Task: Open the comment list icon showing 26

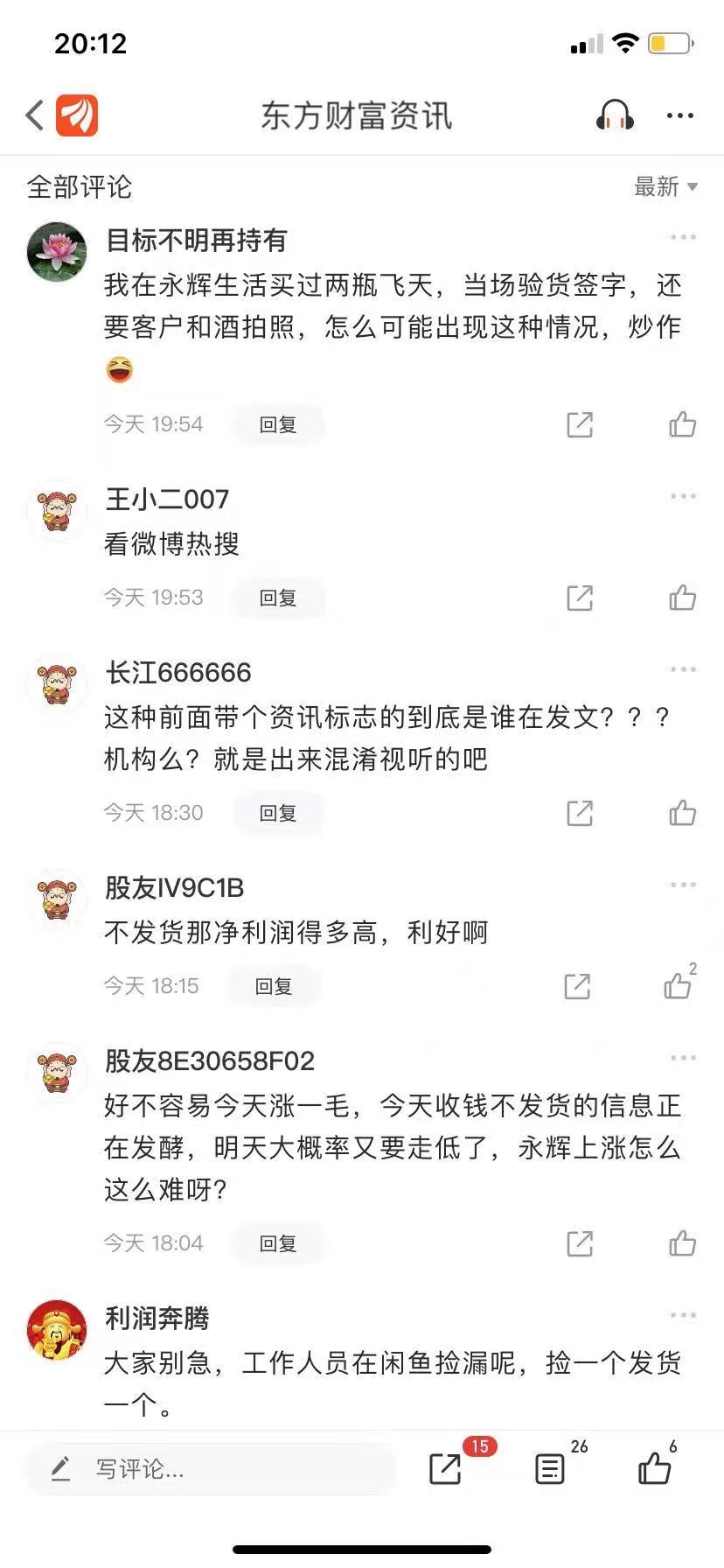Action: pyautogui.click(x=549, y=1469)
